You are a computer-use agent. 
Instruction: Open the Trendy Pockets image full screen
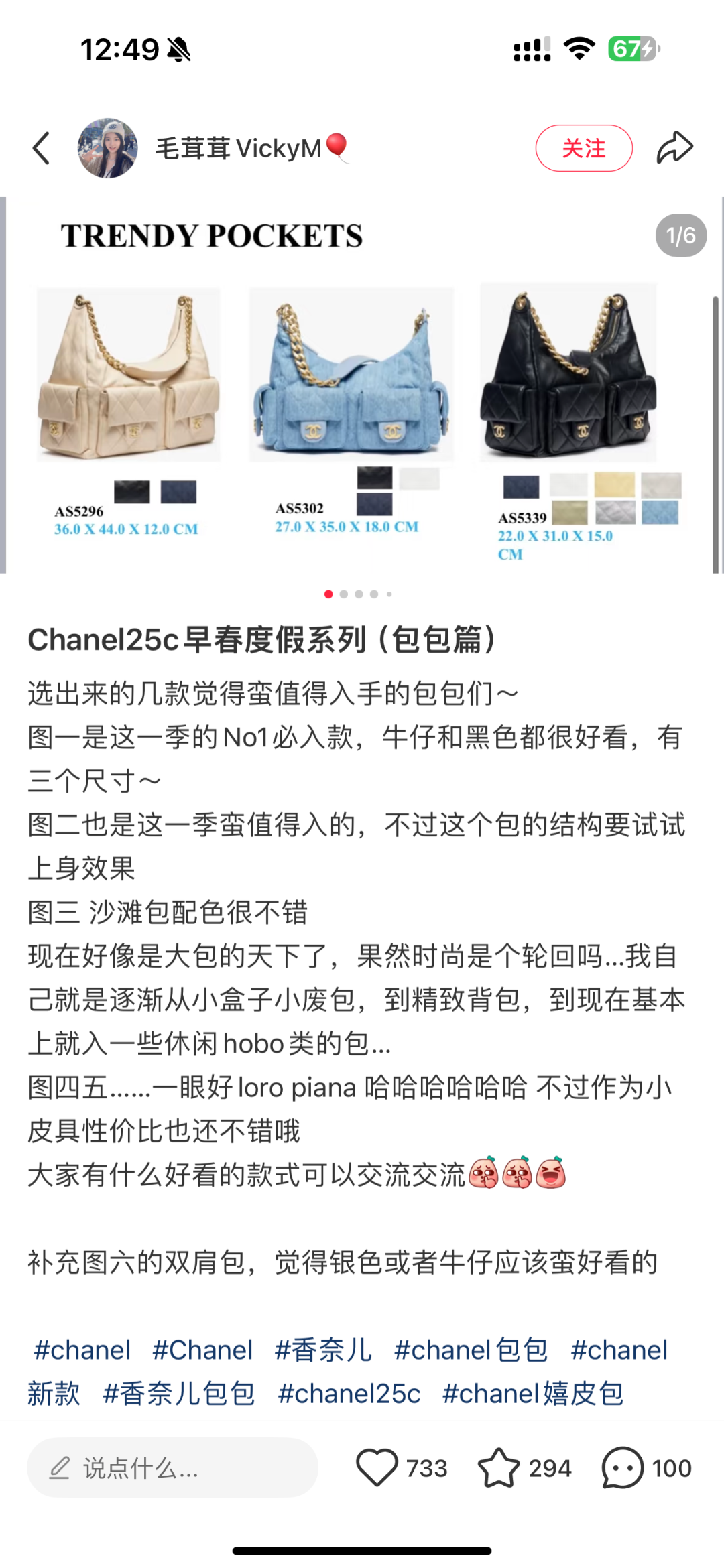[x=362, y=385]
